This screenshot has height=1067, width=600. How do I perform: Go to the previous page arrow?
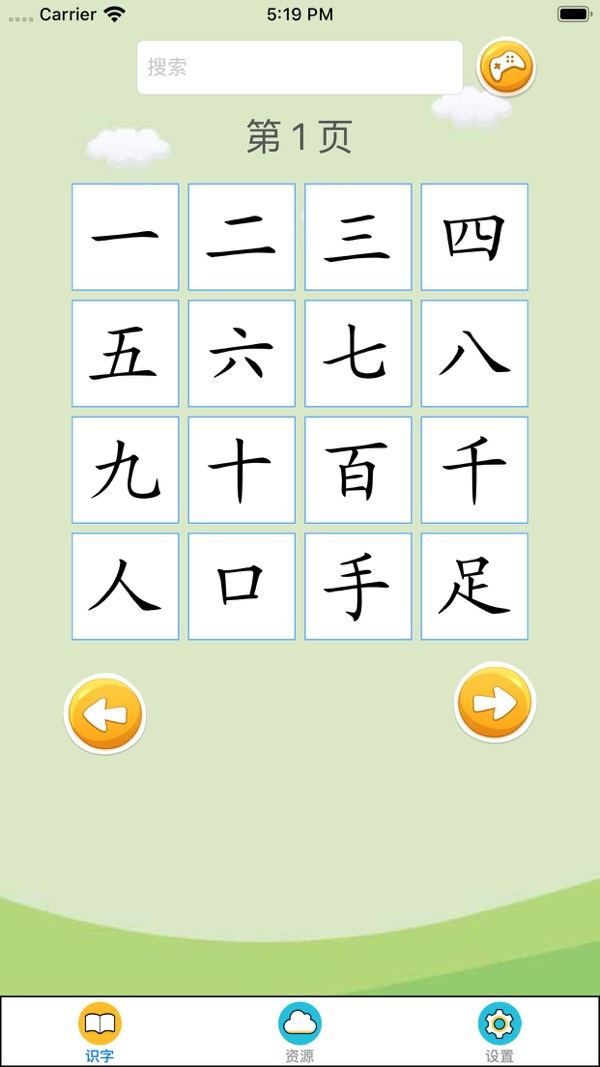(x=105, y=714)
